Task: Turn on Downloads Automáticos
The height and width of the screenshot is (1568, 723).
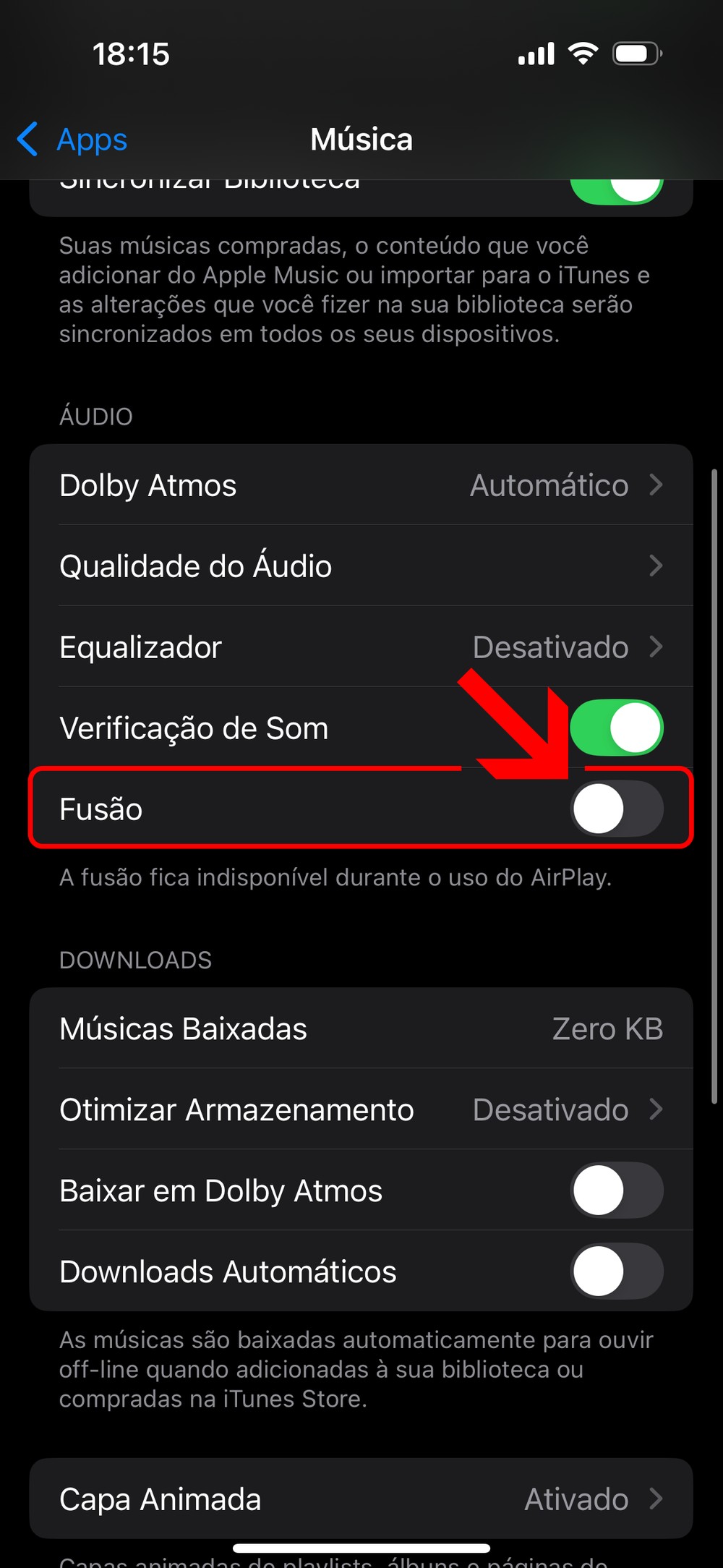Action: pyautogui.click(x=617, y=1271)
